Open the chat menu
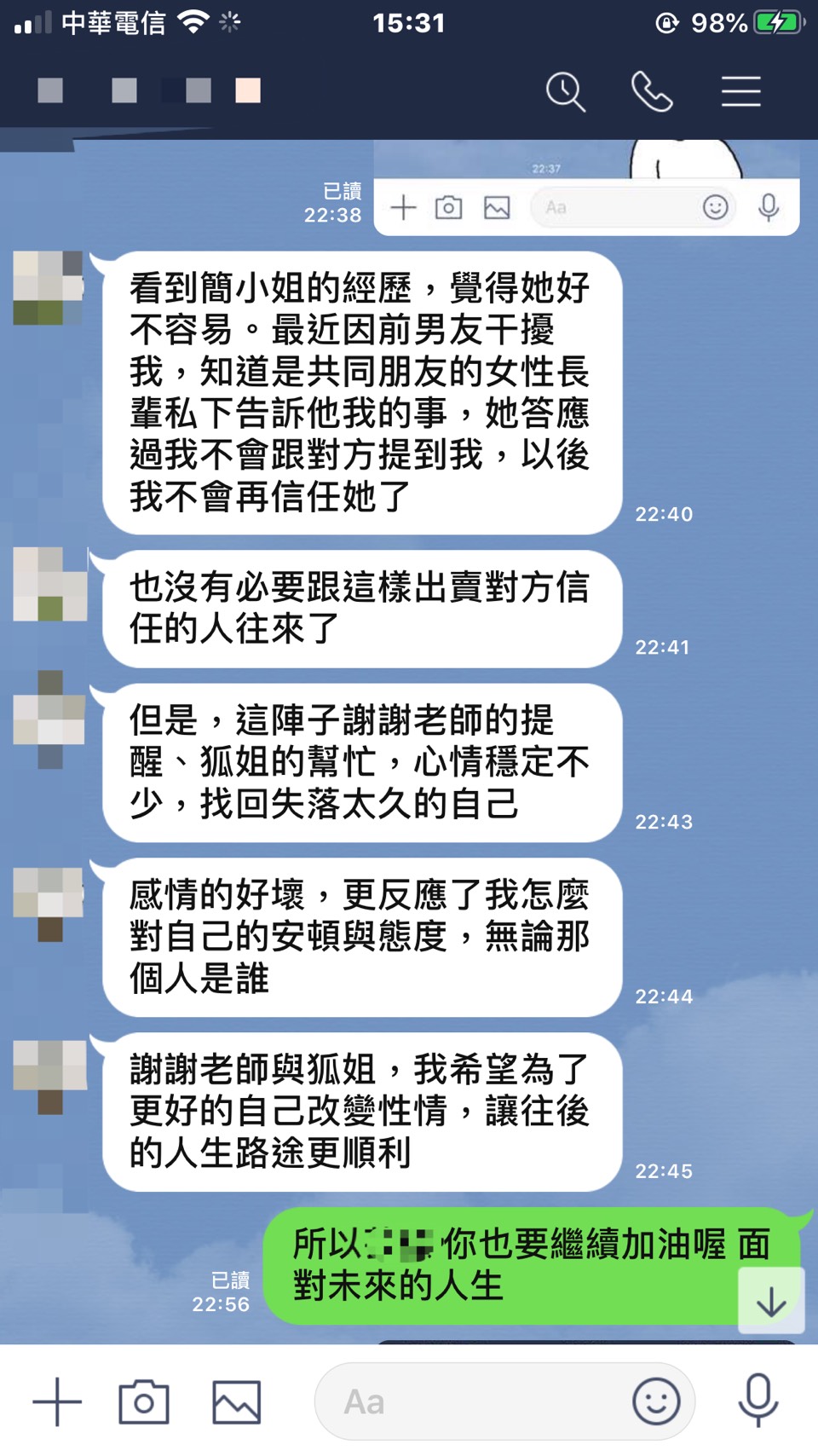The width and height of the screenshot is (818, 1456). click(740, 91)
